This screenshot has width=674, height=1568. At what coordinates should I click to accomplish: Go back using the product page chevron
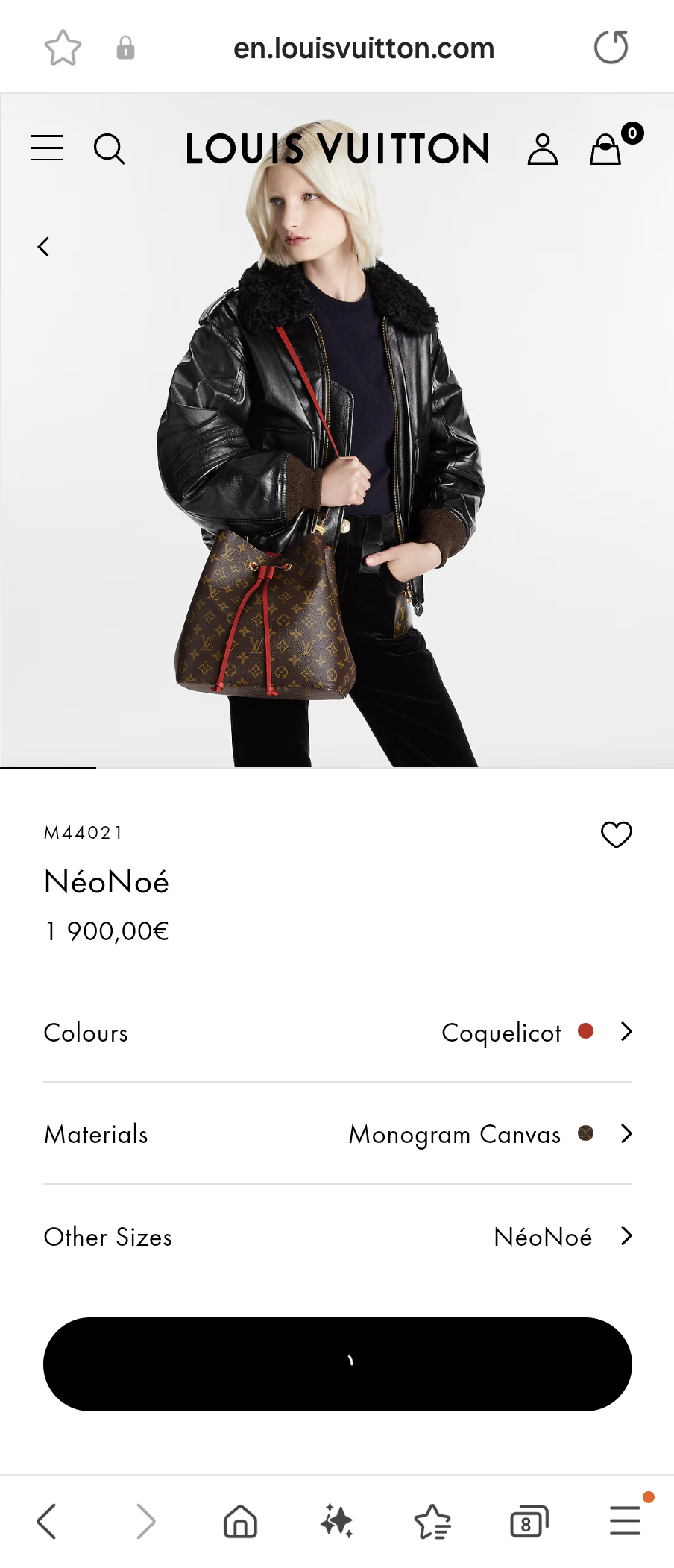coord(42,246)
